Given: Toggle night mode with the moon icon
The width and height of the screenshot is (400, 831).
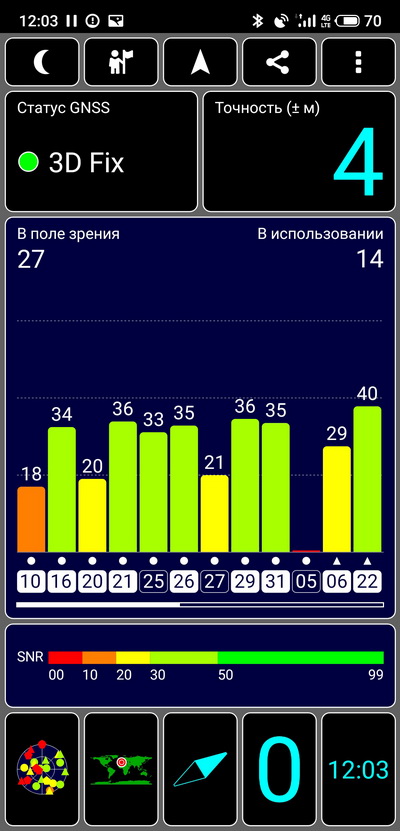Looking at the screenshot, I should click(x=42, y=62).
